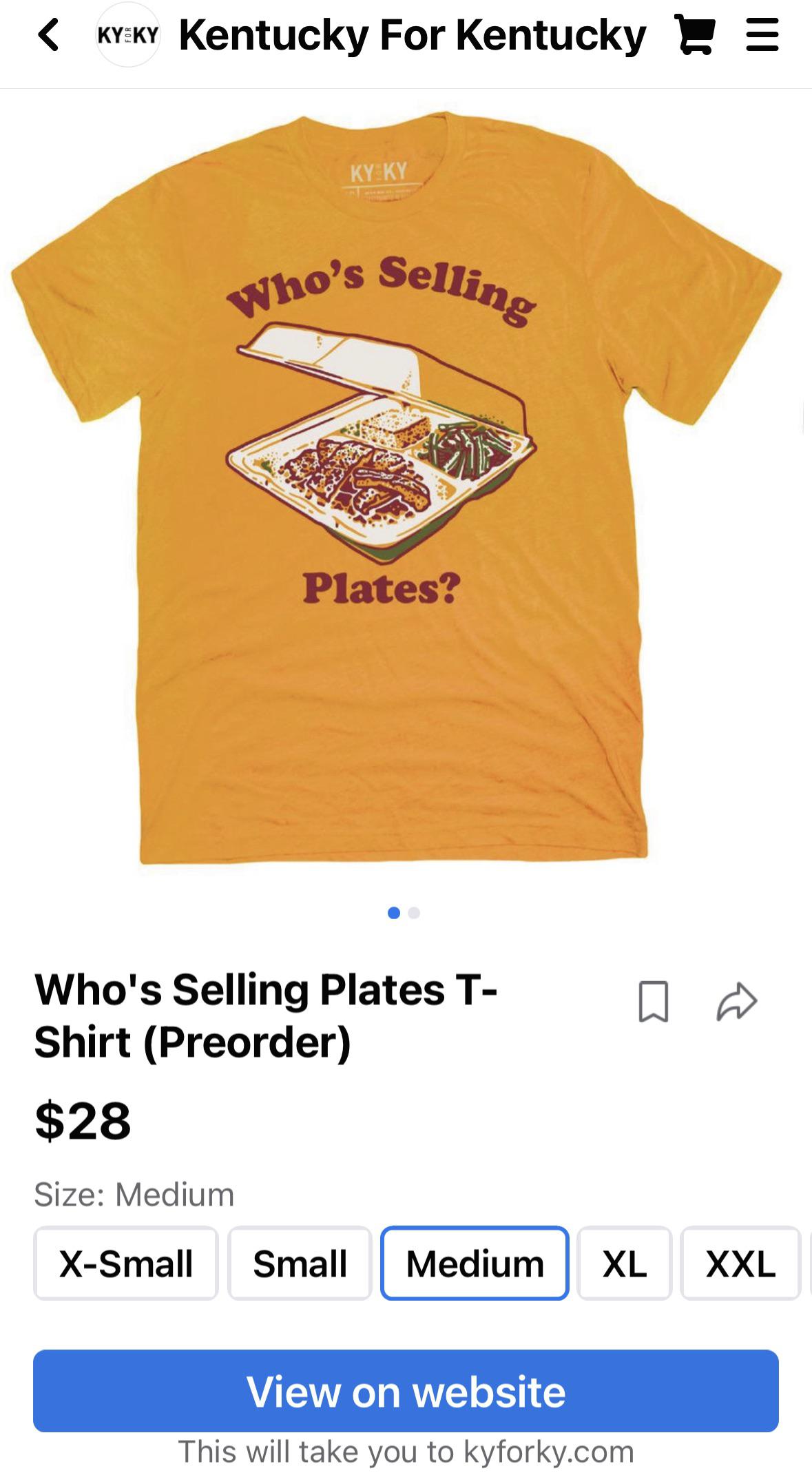
Task: Select size X-Small
Action: [x=126, y=1263]
